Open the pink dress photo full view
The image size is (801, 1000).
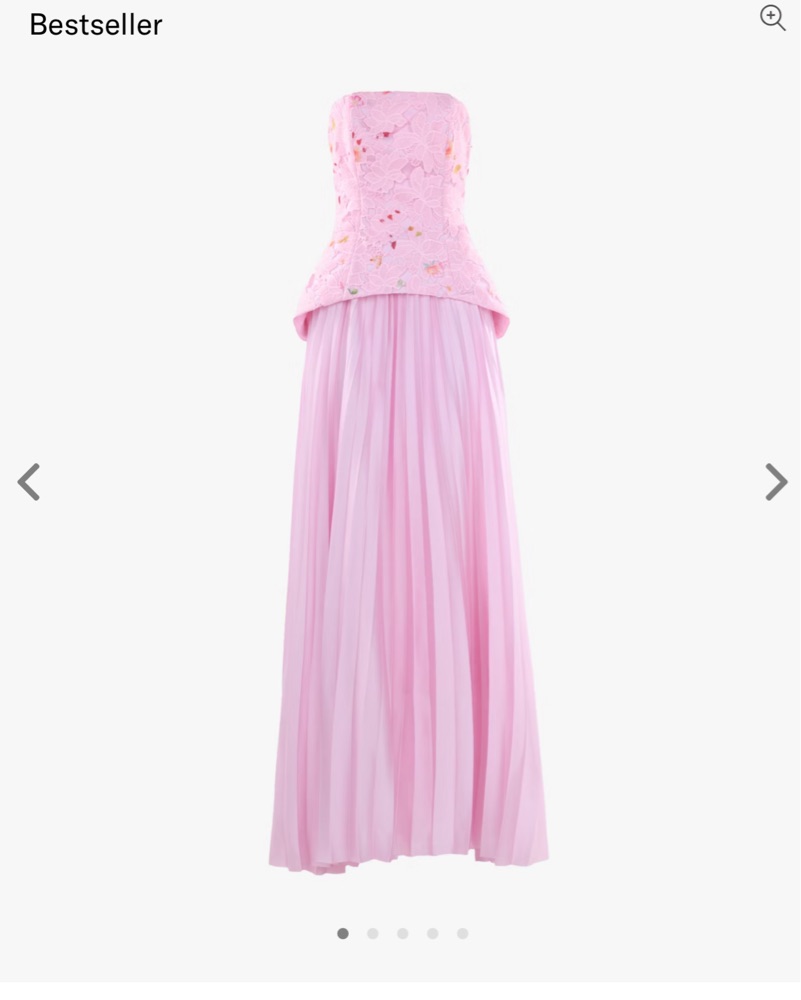point(408,480)
